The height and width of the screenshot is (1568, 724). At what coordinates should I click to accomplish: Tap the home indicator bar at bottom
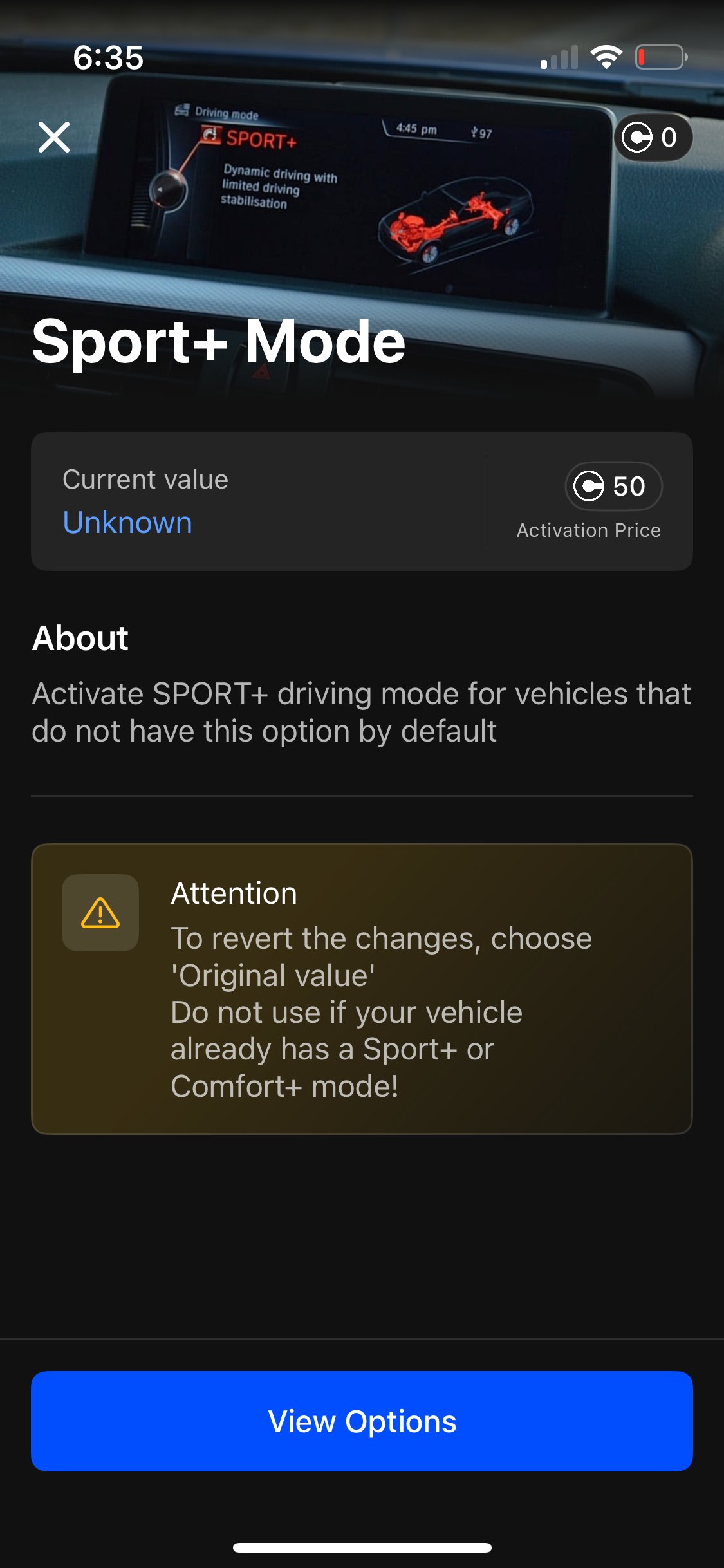point(362,1547)
